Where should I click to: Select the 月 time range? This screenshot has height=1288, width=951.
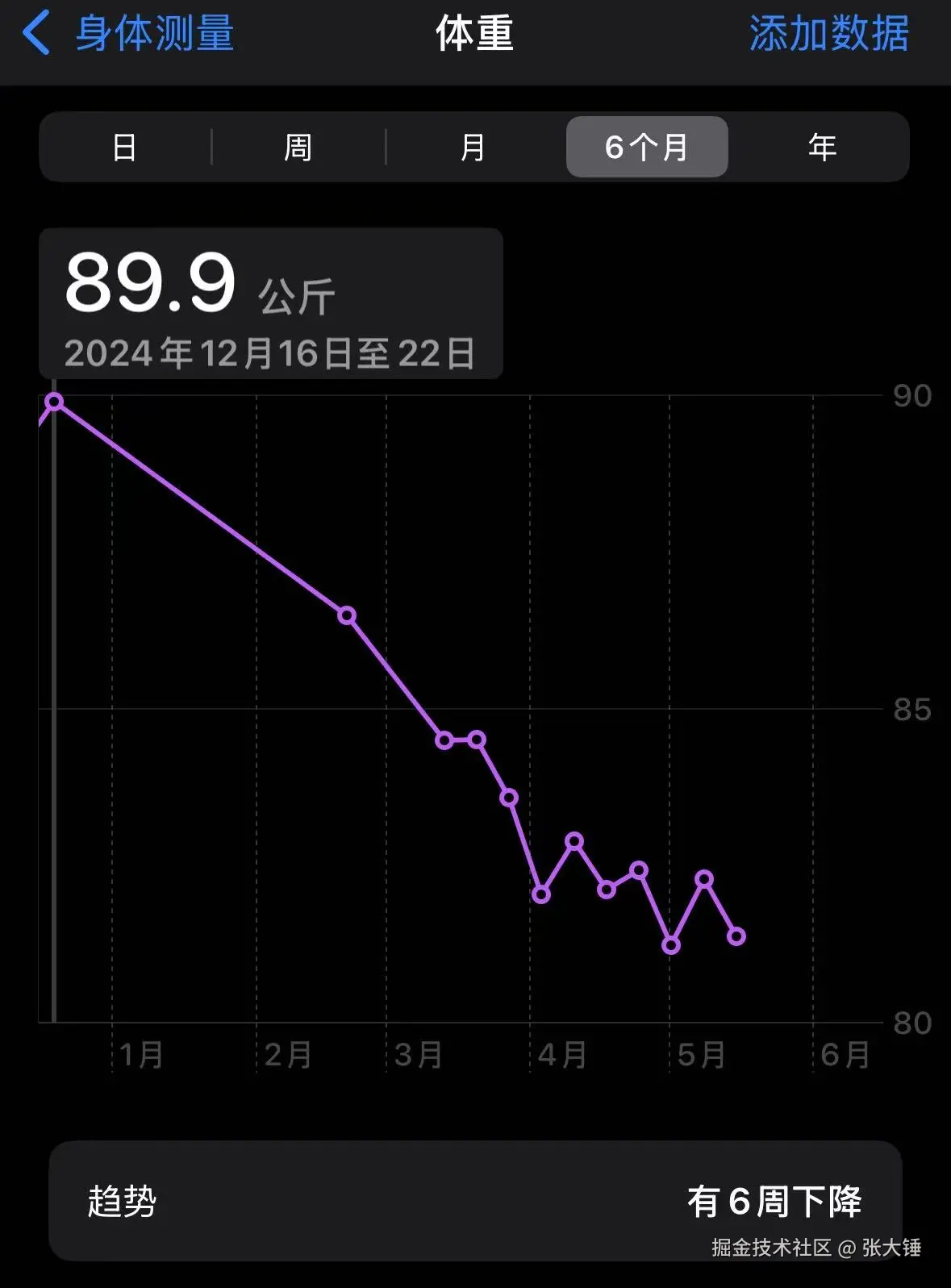473,147
